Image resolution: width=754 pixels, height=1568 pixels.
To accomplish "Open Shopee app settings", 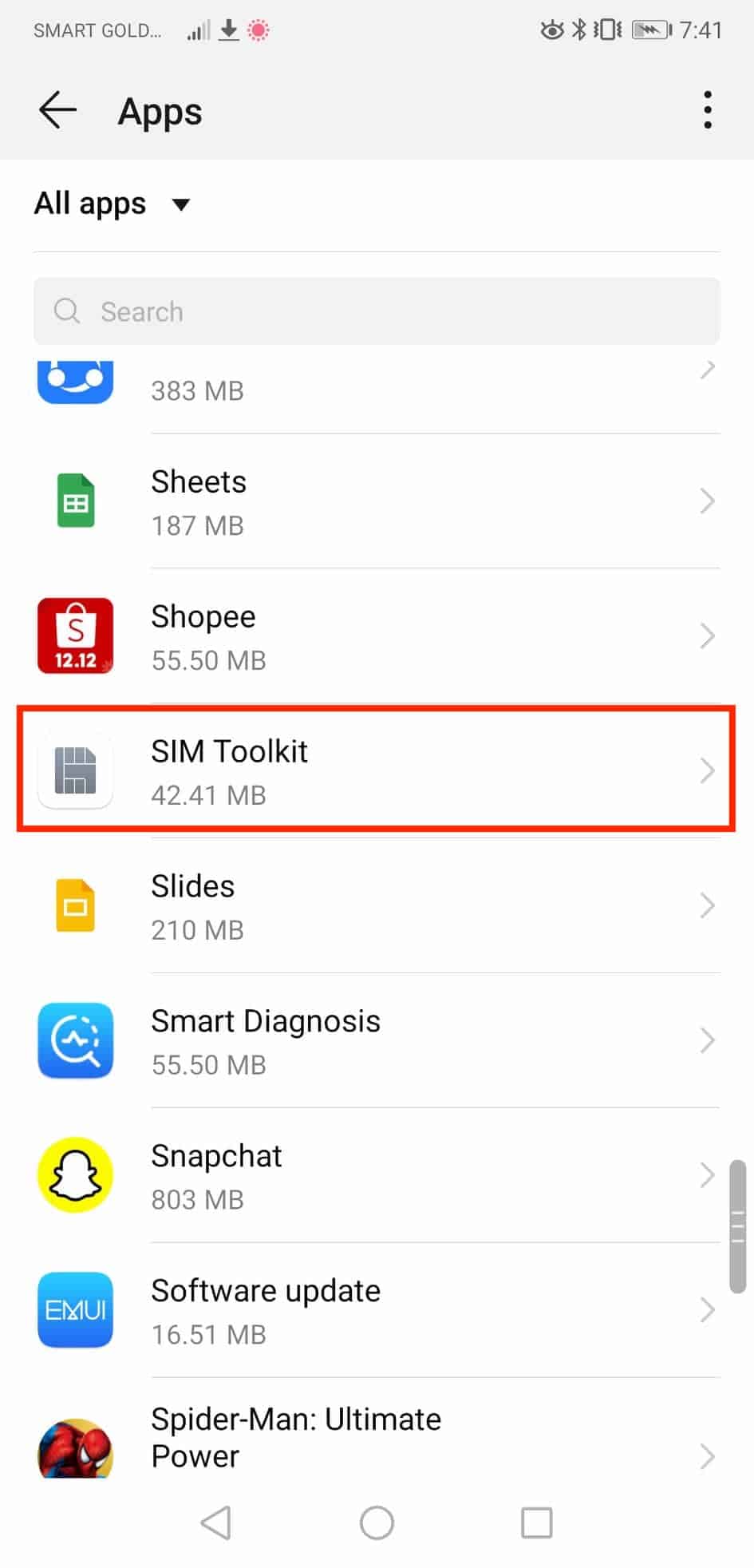I will [377, 637].
